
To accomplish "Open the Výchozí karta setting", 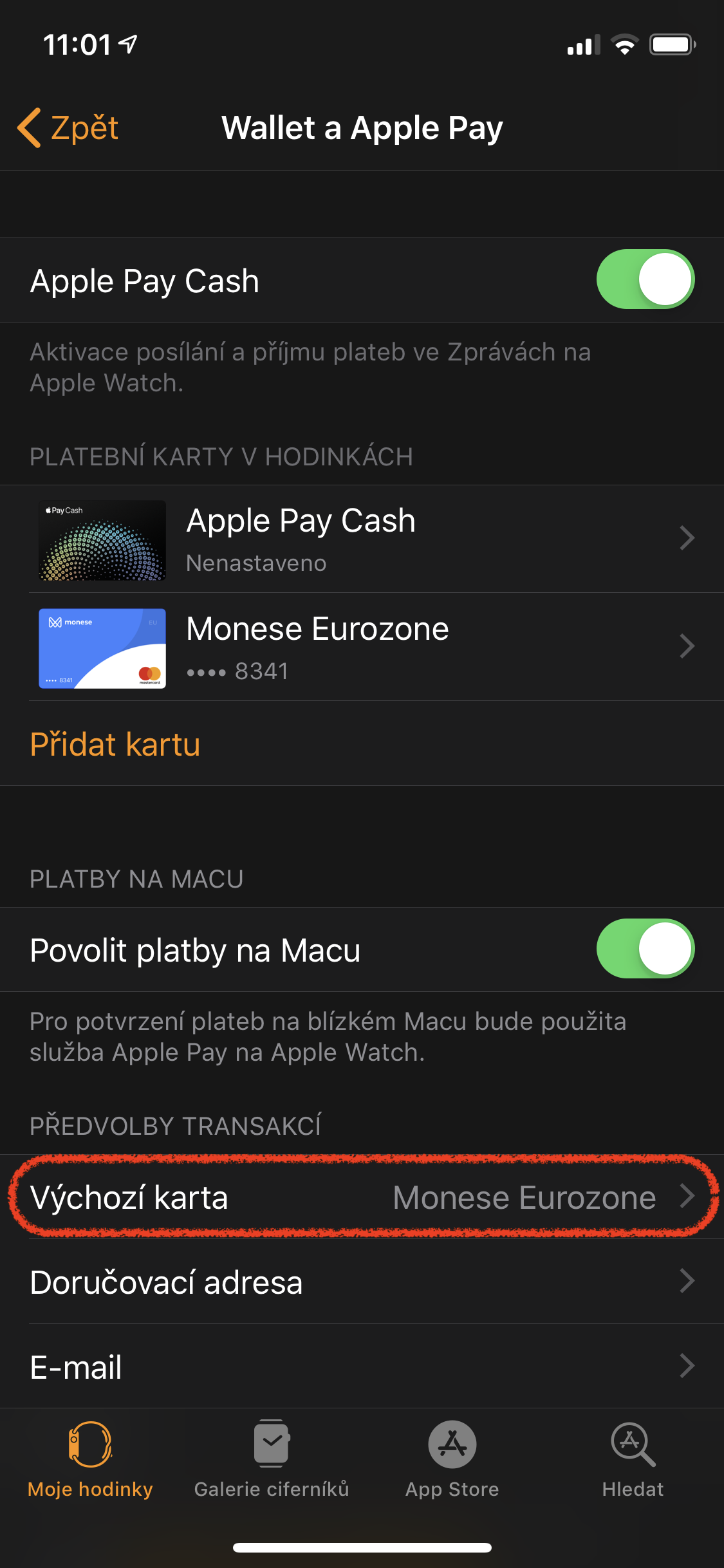I will [362, 1197].
